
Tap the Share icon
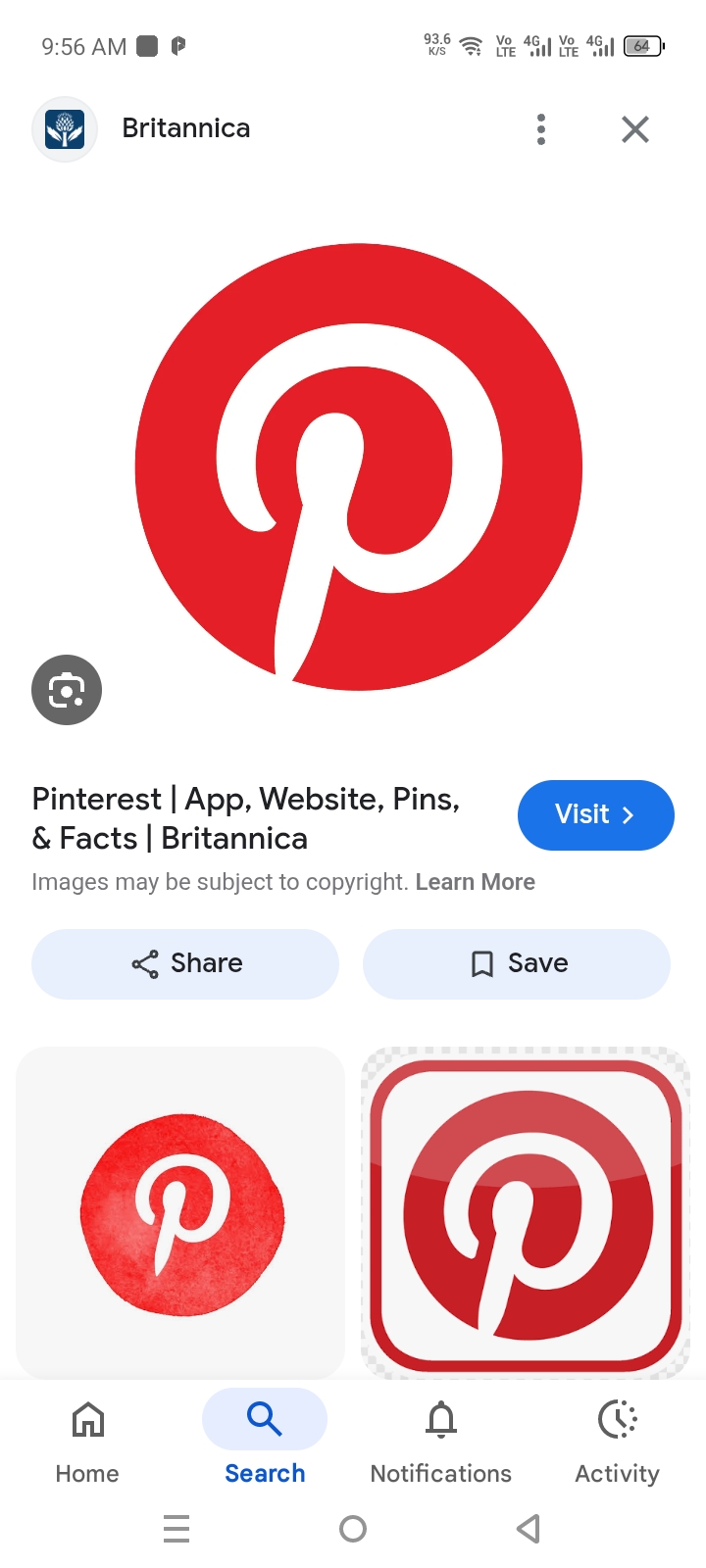(144, 963)
